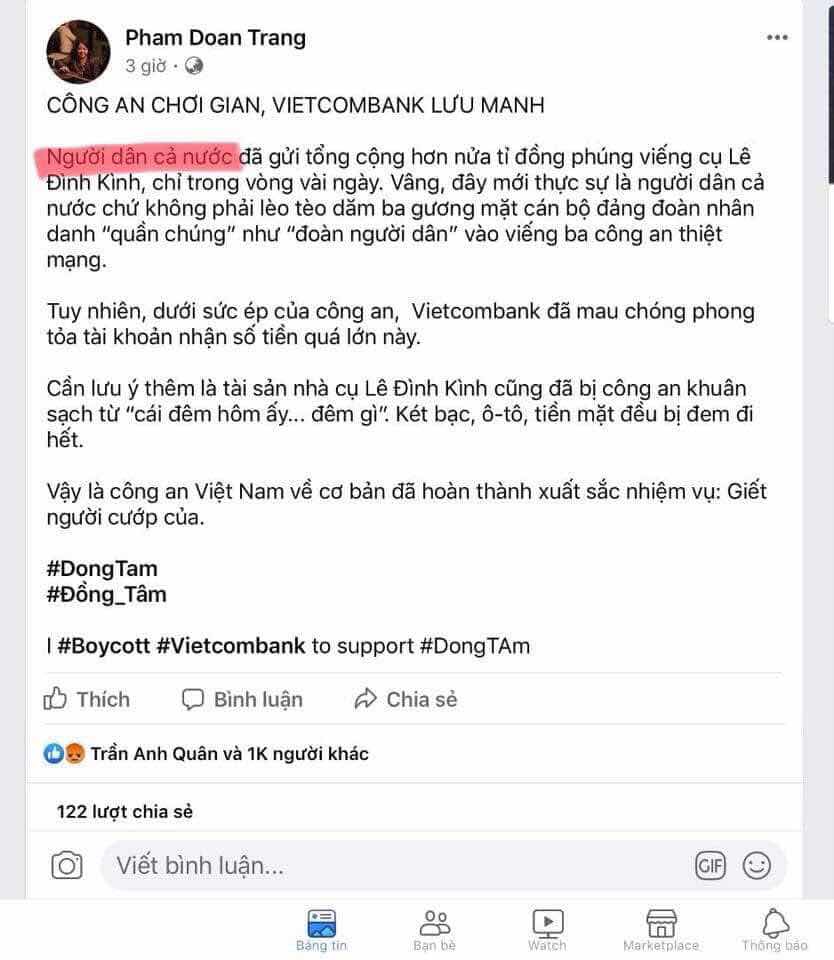This screenshot has width=834, height=960.
Task: Open the GIF picker in comment box
Action: [710, 866]
